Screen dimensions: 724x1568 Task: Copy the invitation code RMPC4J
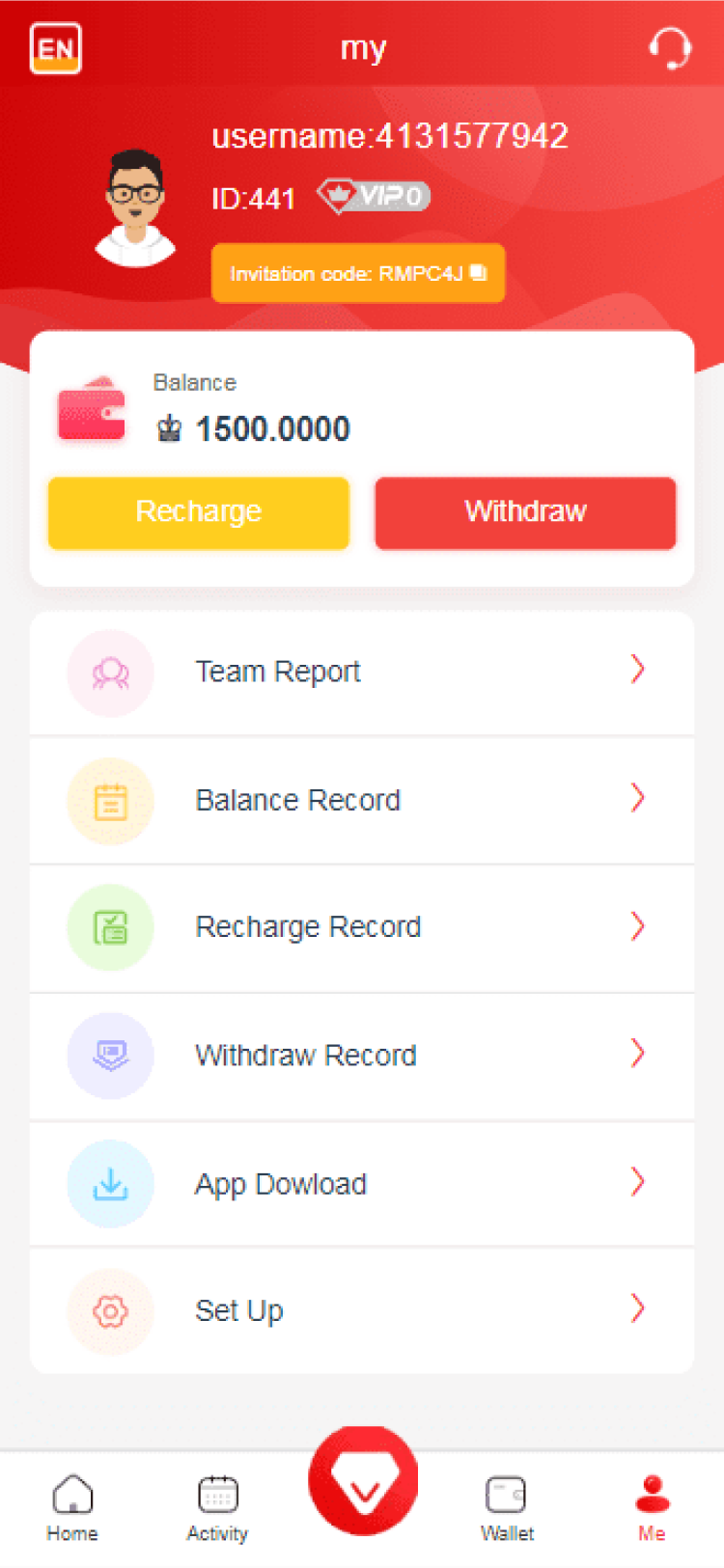[358, 273]
